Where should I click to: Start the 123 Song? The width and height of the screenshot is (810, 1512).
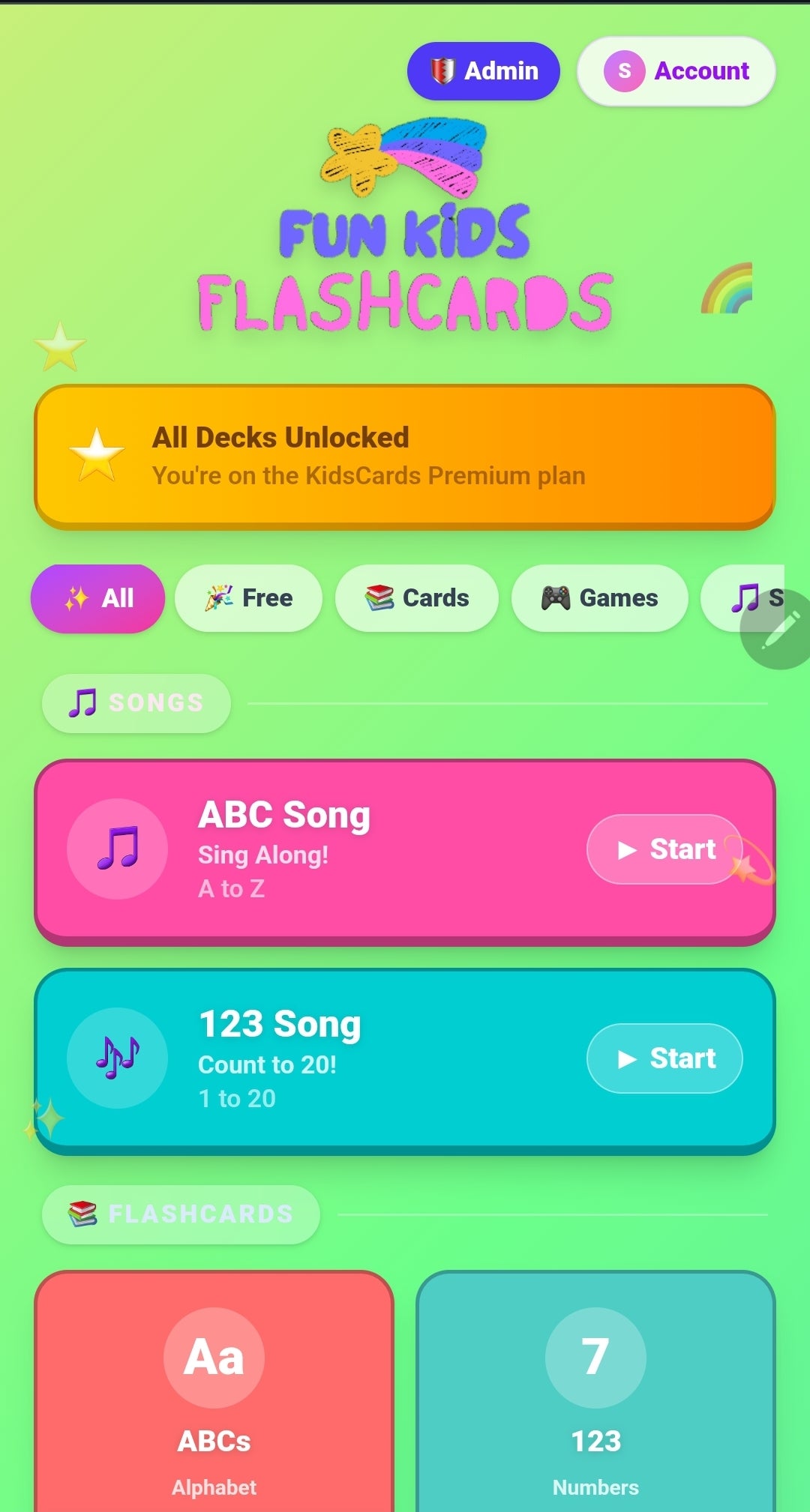pos(664,1058)
